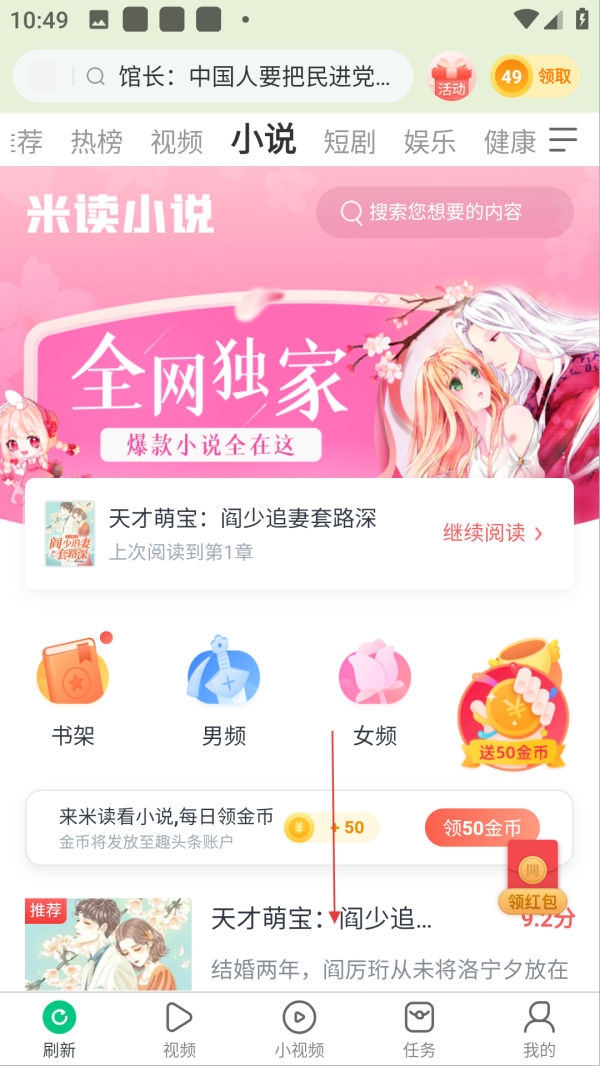Viewport: 600px width, 1066px height.
Task: Go to the 任务 bottom tab
Action: (x=420, y=1030)
